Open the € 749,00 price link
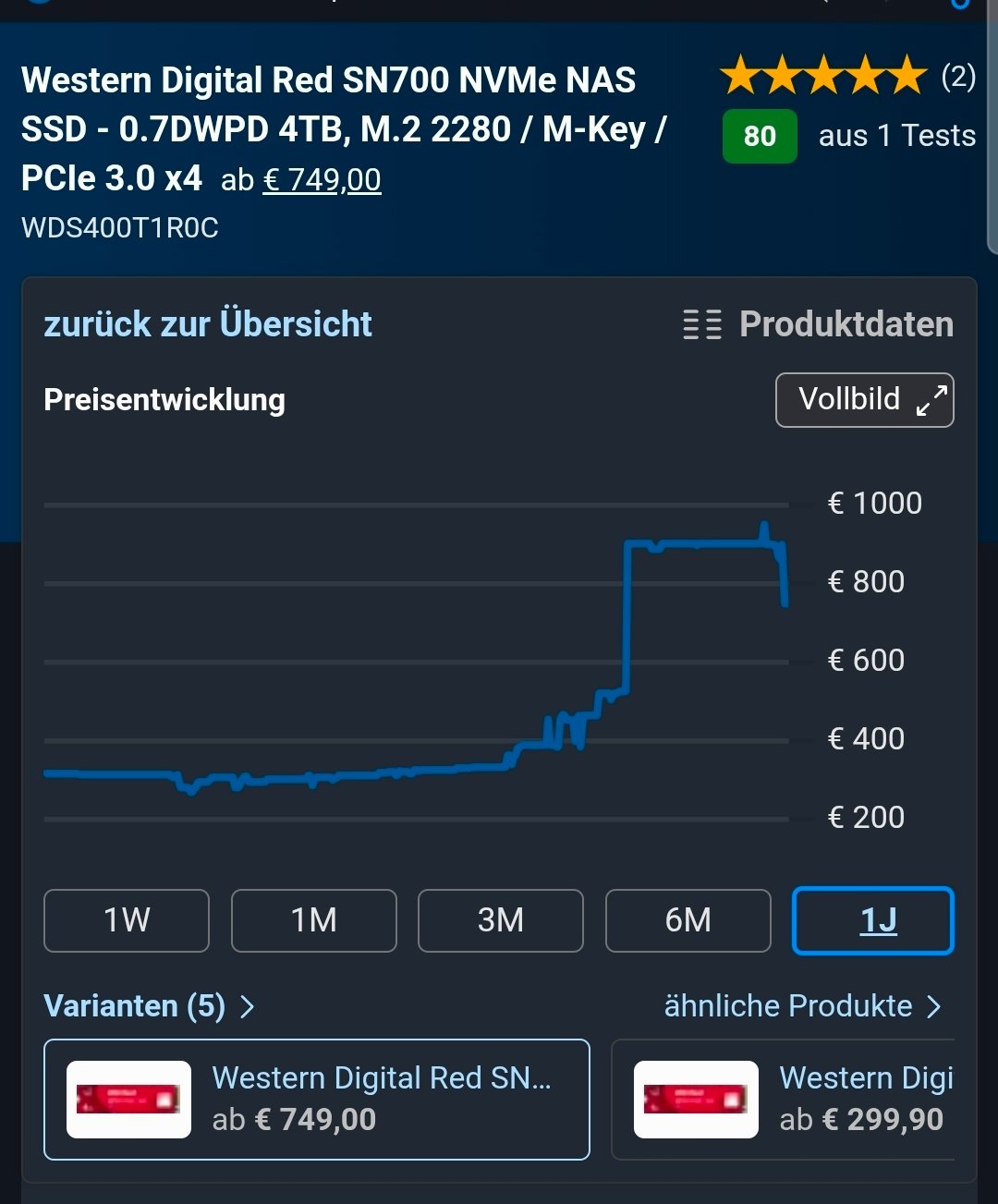 click(322, 179)
